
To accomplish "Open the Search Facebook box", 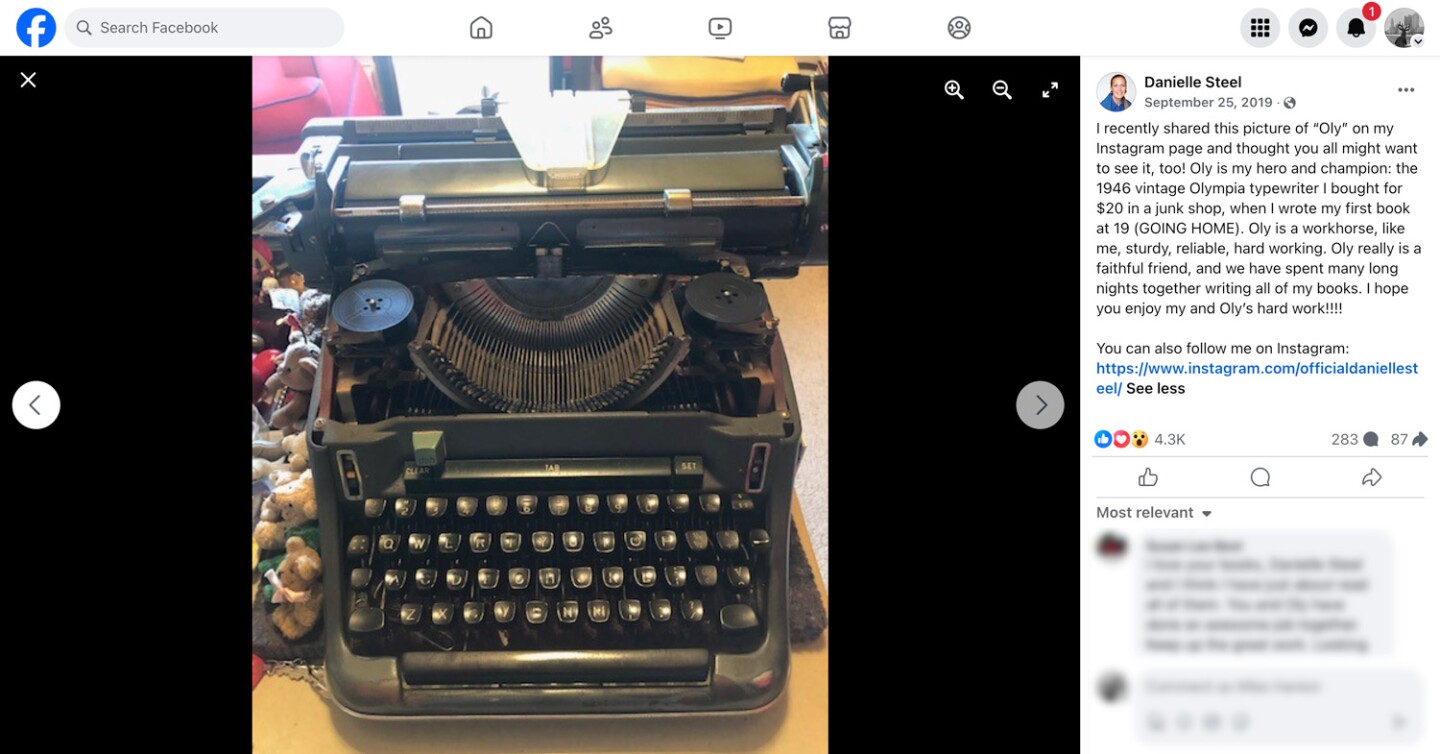I will [x=205, y=28].
